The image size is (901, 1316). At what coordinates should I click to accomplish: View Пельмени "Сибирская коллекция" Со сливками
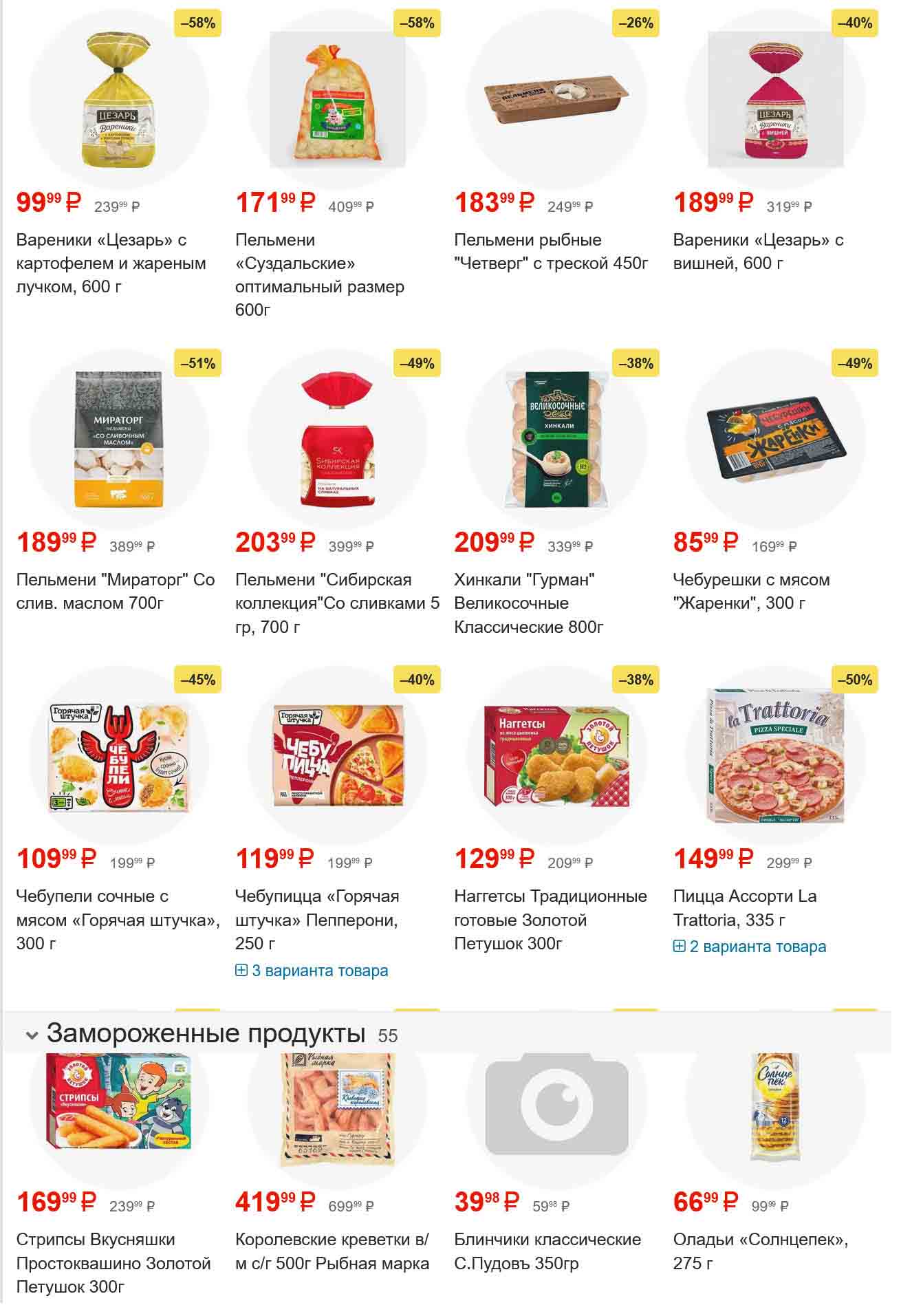[337, 603]
